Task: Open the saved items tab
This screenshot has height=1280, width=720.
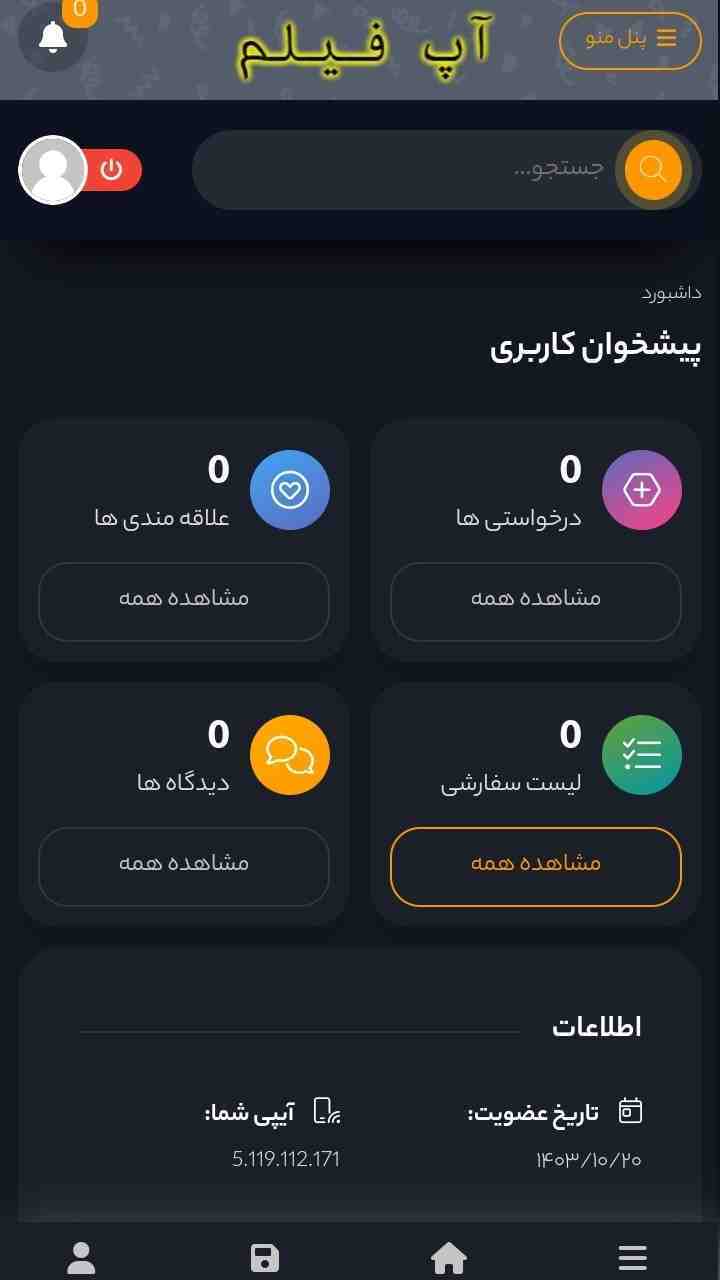Action: click(265, 1258)
